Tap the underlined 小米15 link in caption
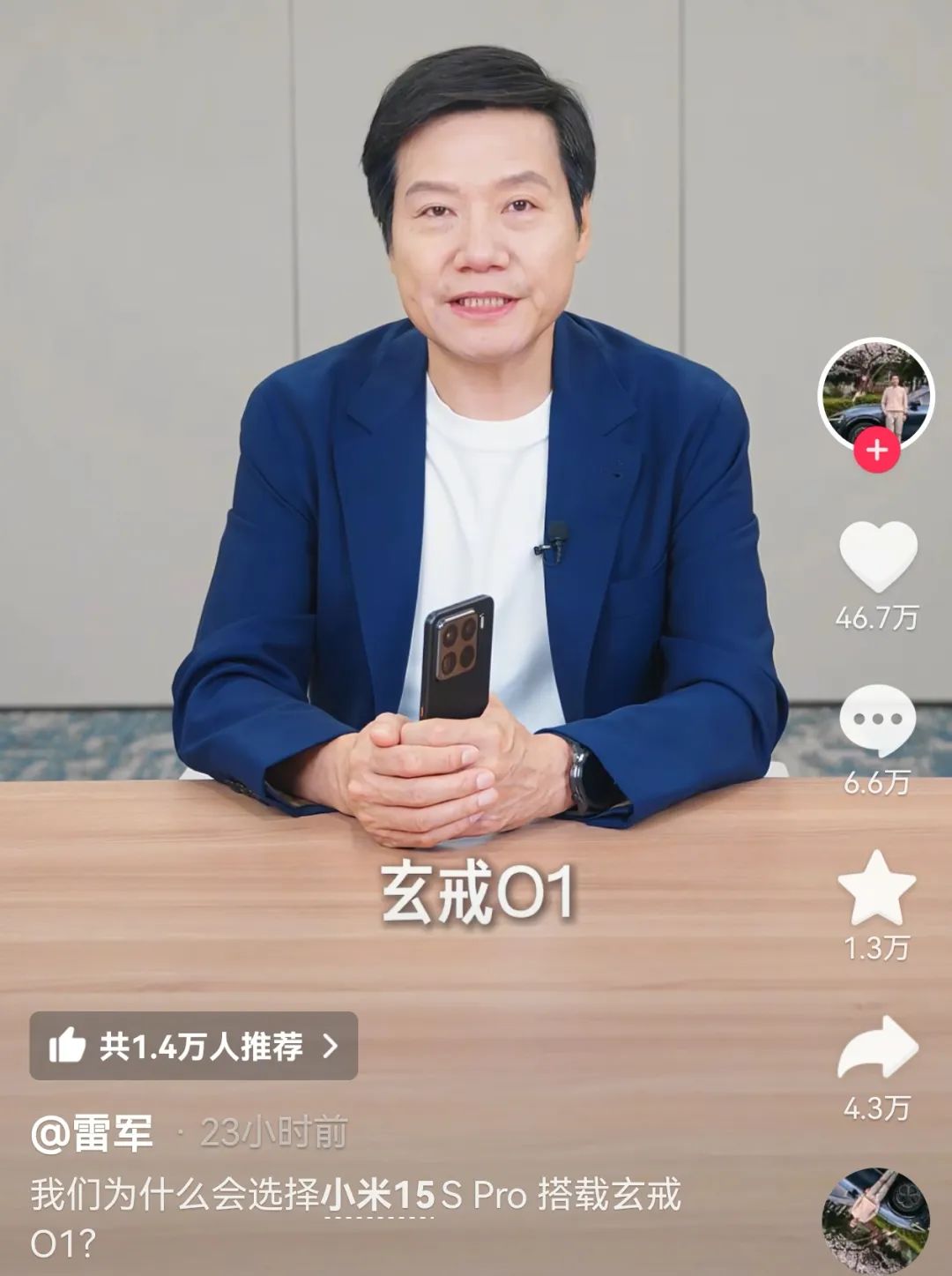 pyautogui.click(x=379, y=1196)
